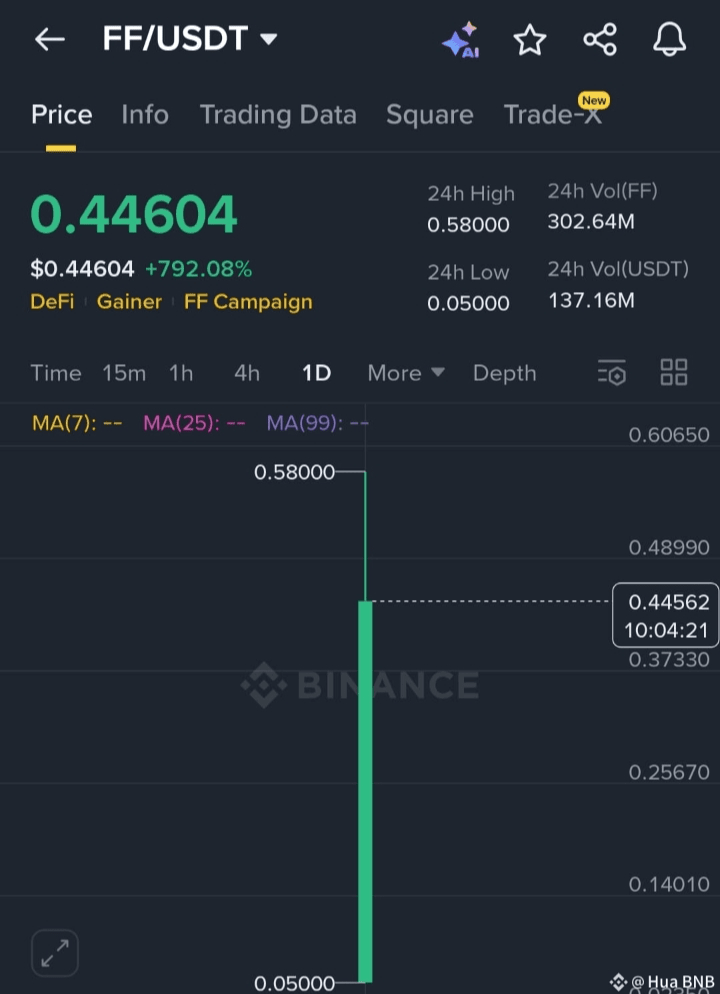
Task: Set a price alert with the bell
Action: pos(670,40)
